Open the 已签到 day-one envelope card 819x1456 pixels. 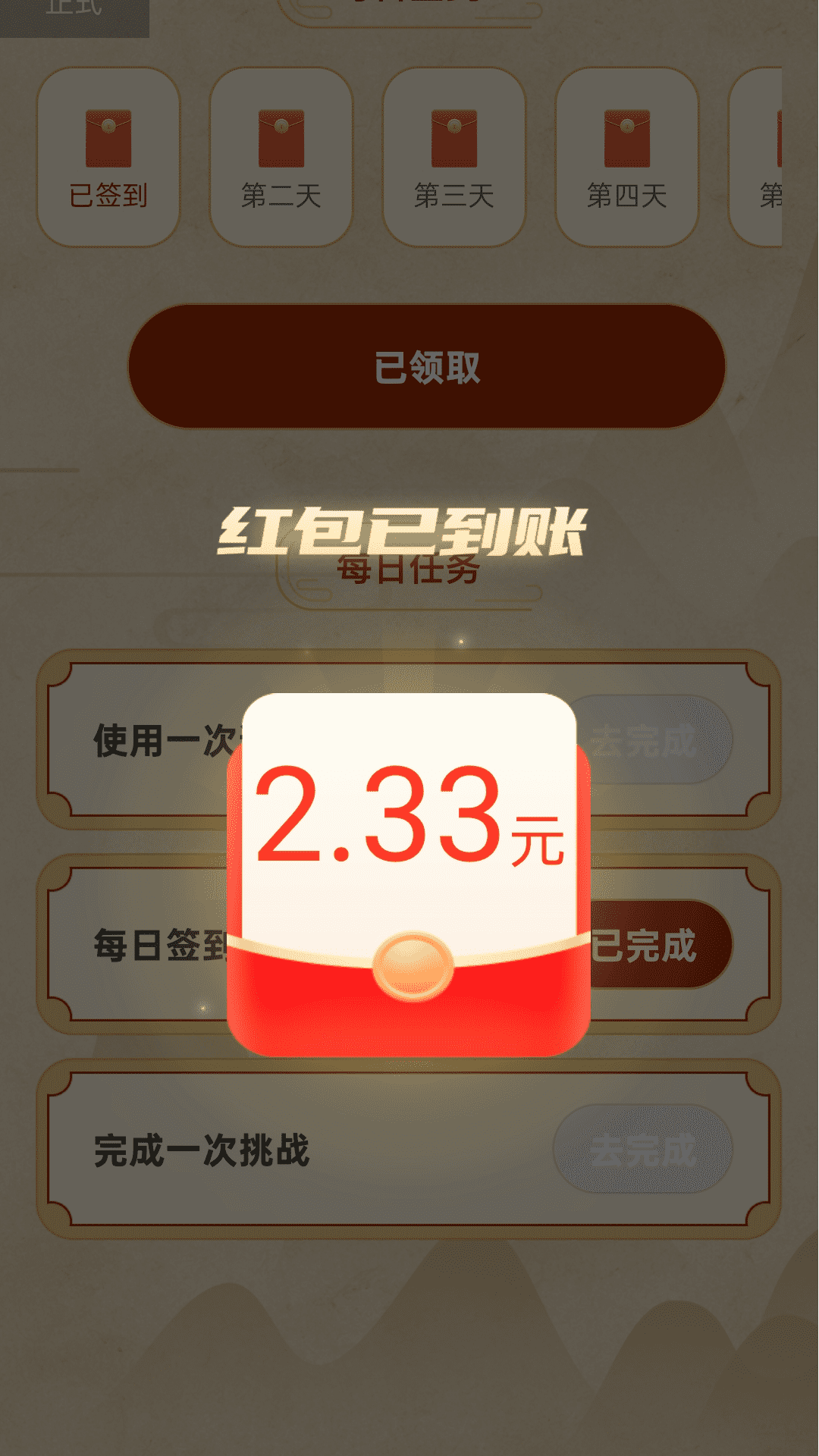[108, 157]
